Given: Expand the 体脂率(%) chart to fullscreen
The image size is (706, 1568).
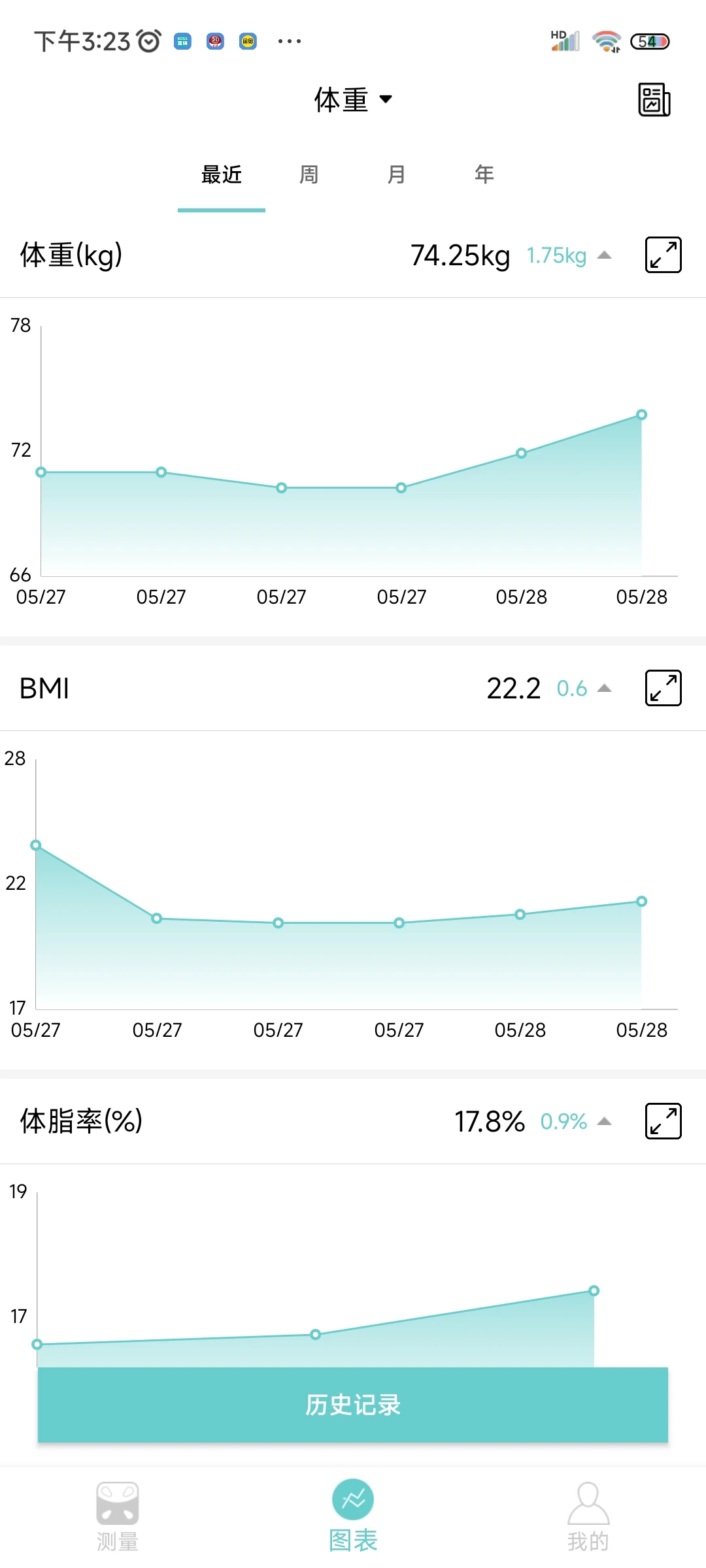Looking at the screenshot, I should (x=663, y=1121).
